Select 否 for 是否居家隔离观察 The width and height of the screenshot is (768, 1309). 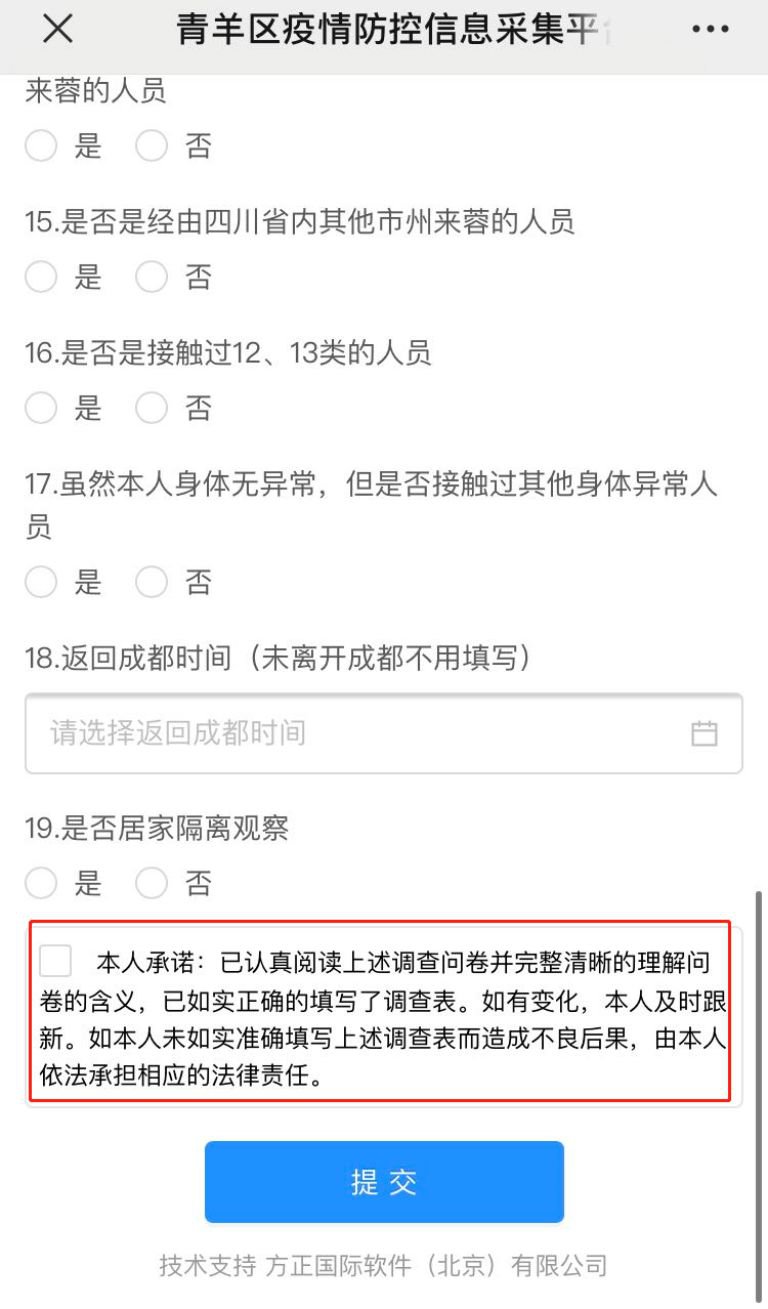(x=151, y=883)
